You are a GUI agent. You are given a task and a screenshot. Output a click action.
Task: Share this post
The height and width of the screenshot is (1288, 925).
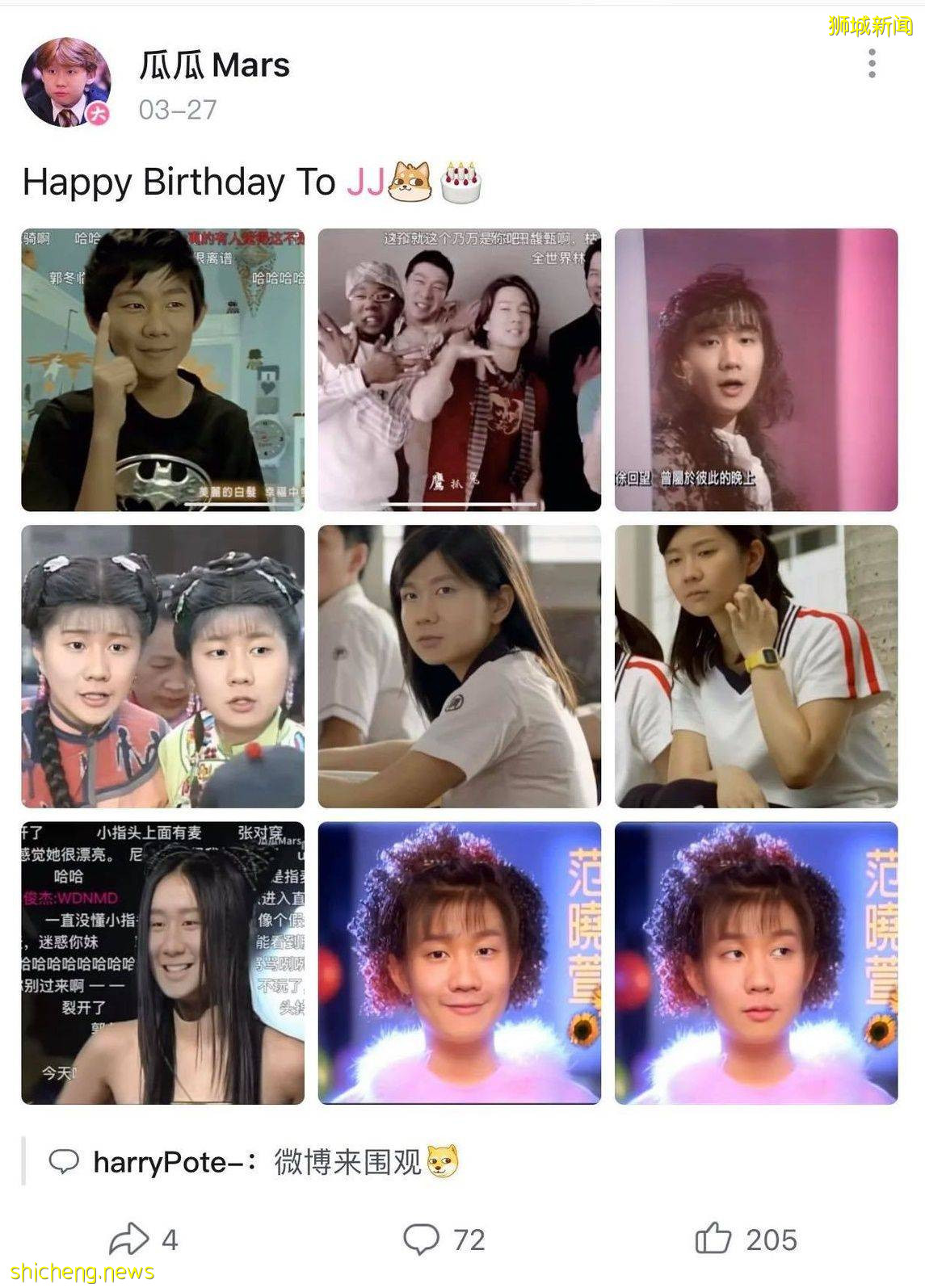[x=143, y=1239]
